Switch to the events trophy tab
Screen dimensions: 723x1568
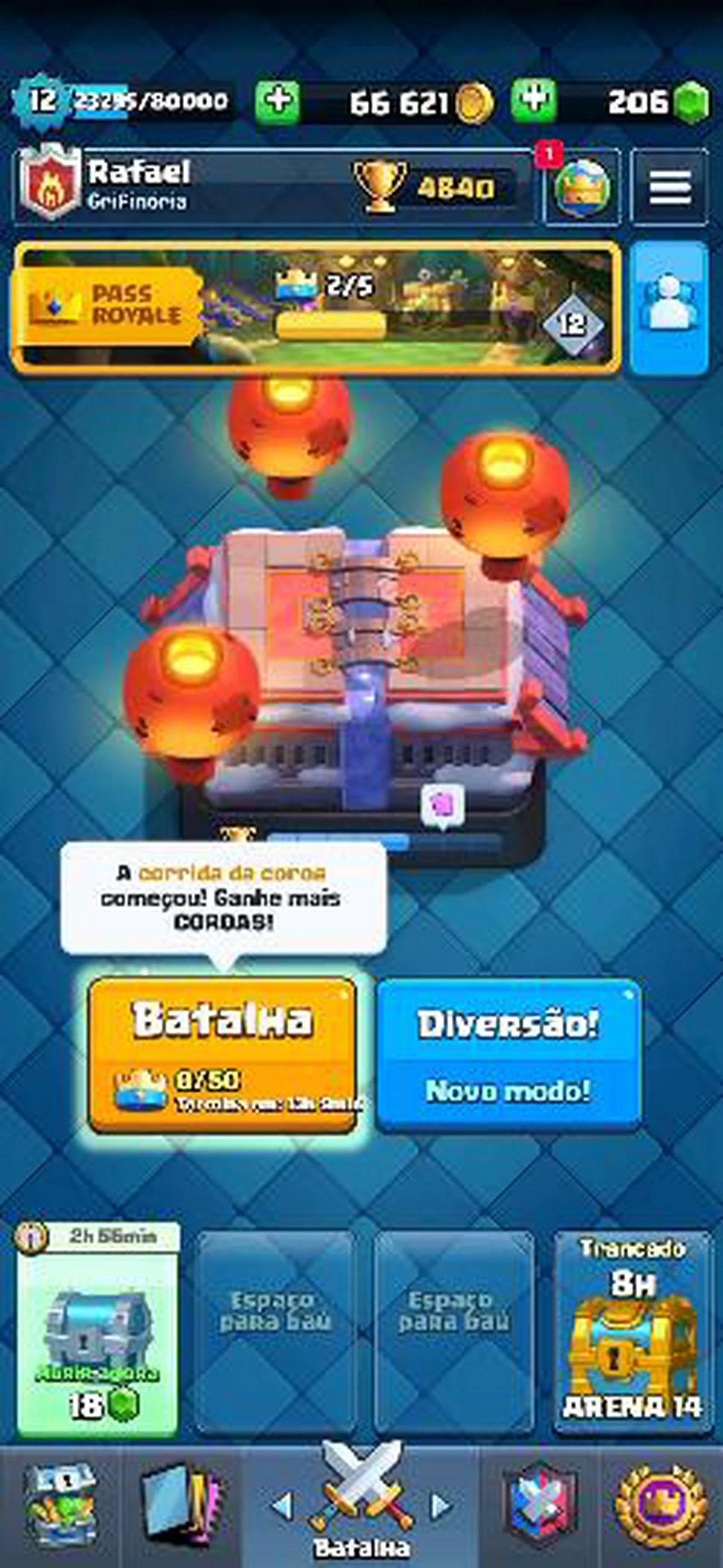pyautogui.click(x=662, y=1506)
